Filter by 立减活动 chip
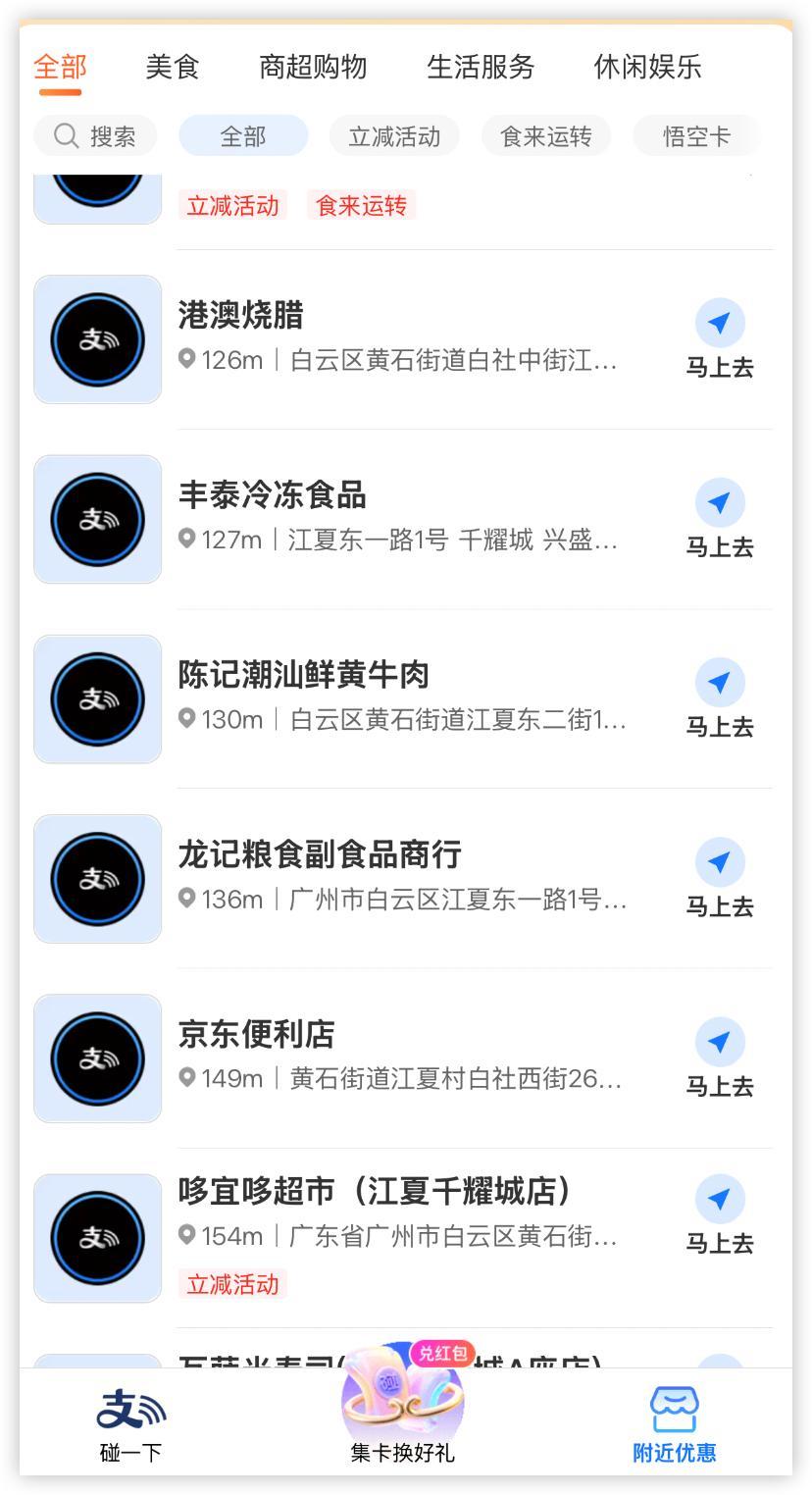Viewport: 812px width, 1495px height. (394, 136)
